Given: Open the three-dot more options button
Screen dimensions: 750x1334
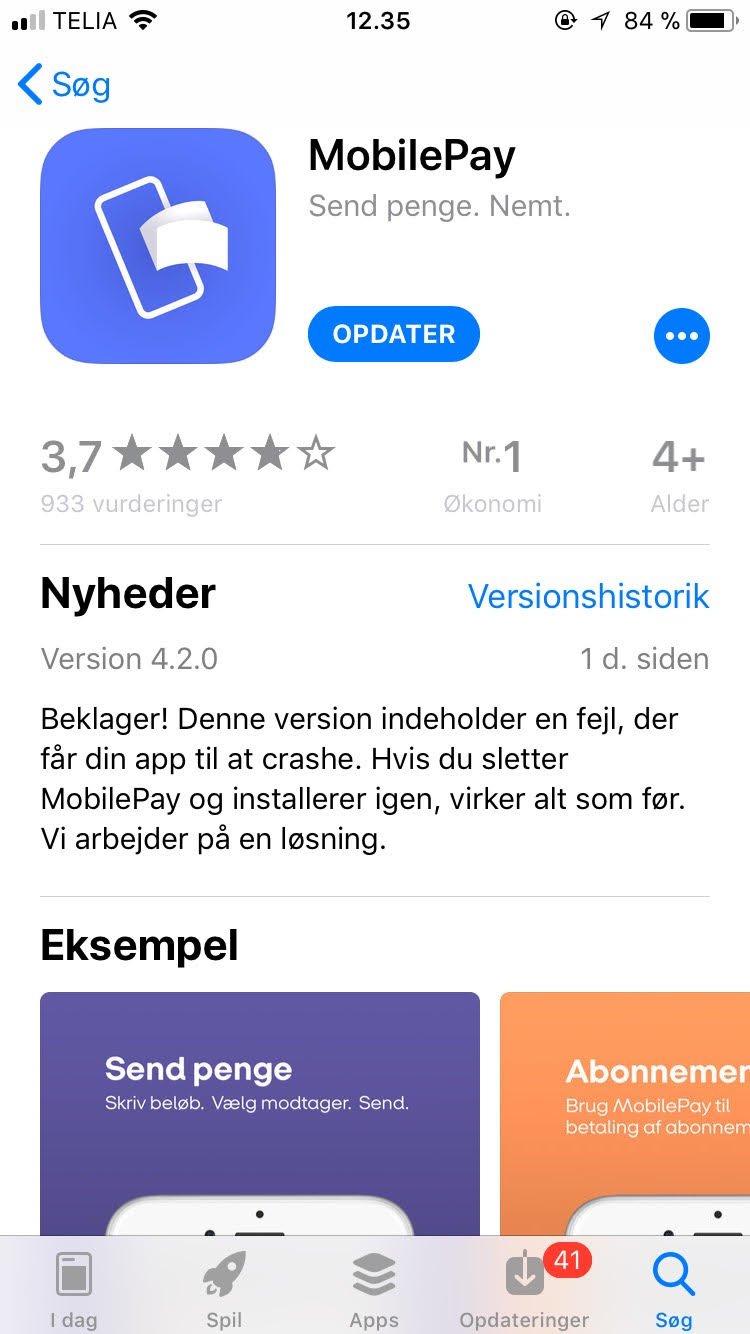Looking at the screenshot, I should coord(682,336).
